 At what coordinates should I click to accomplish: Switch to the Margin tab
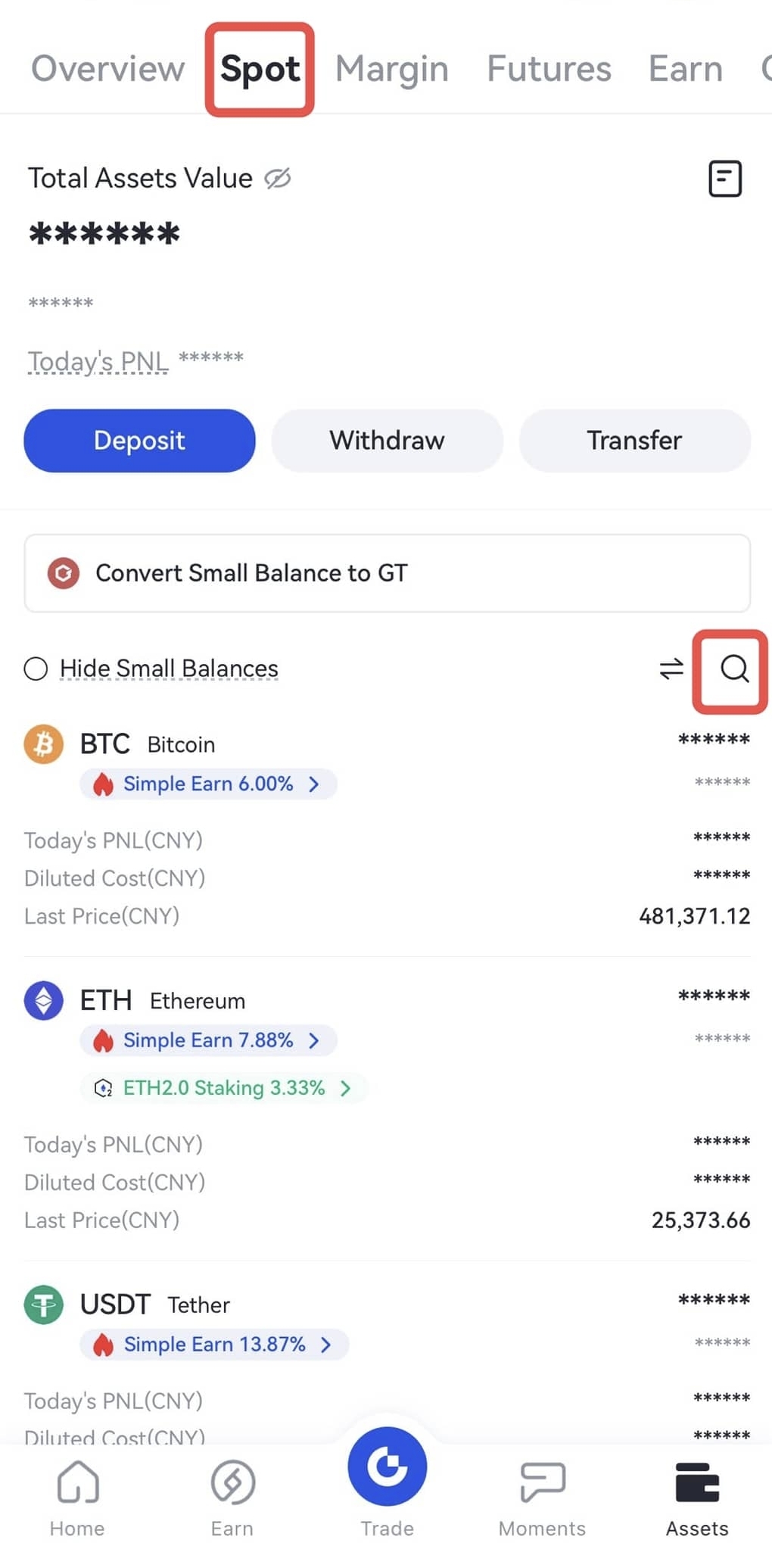(392, 69)
